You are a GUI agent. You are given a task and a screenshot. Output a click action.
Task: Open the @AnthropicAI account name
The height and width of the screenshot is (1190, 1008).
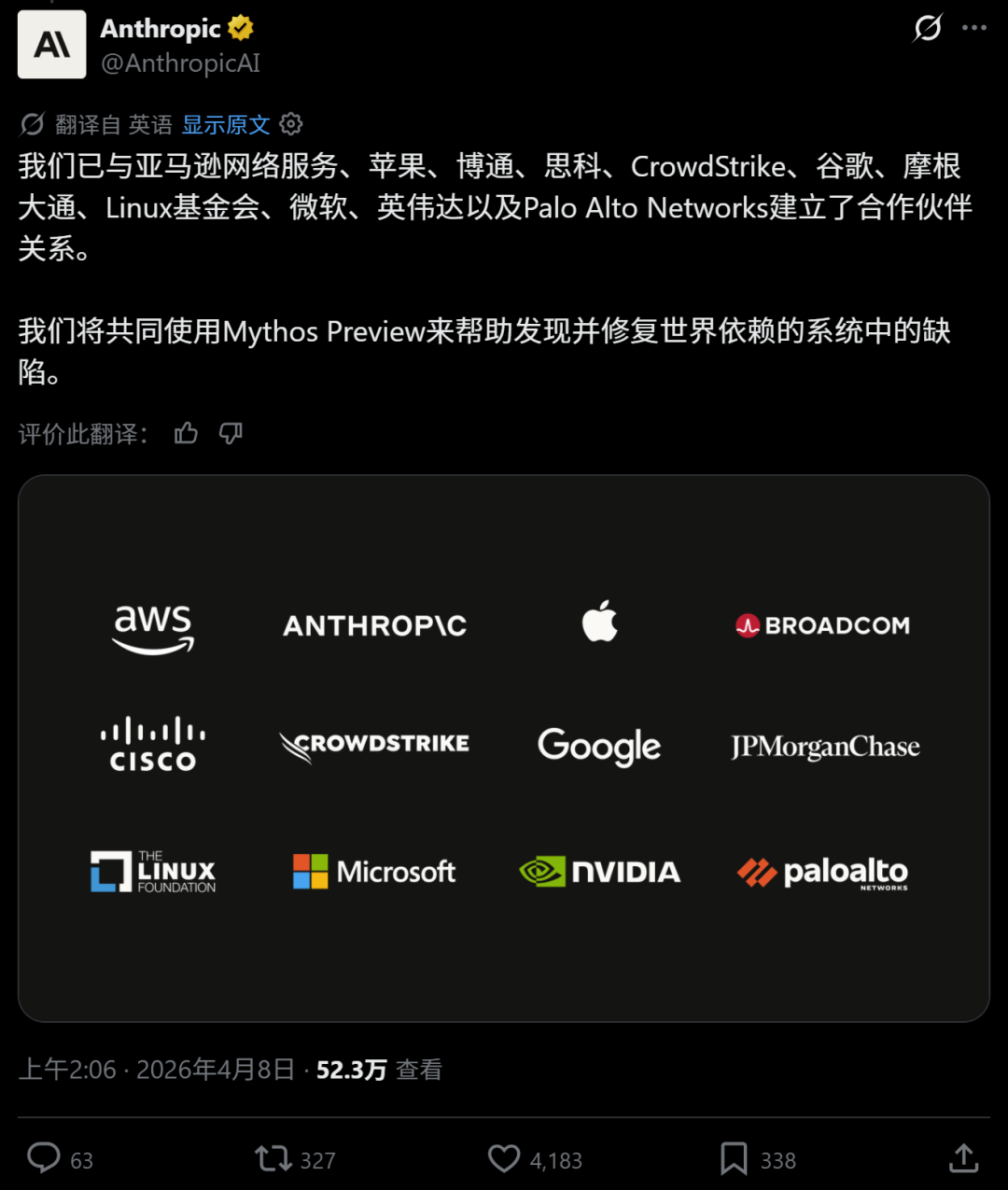pyautogui.click(x=180, y=63)
